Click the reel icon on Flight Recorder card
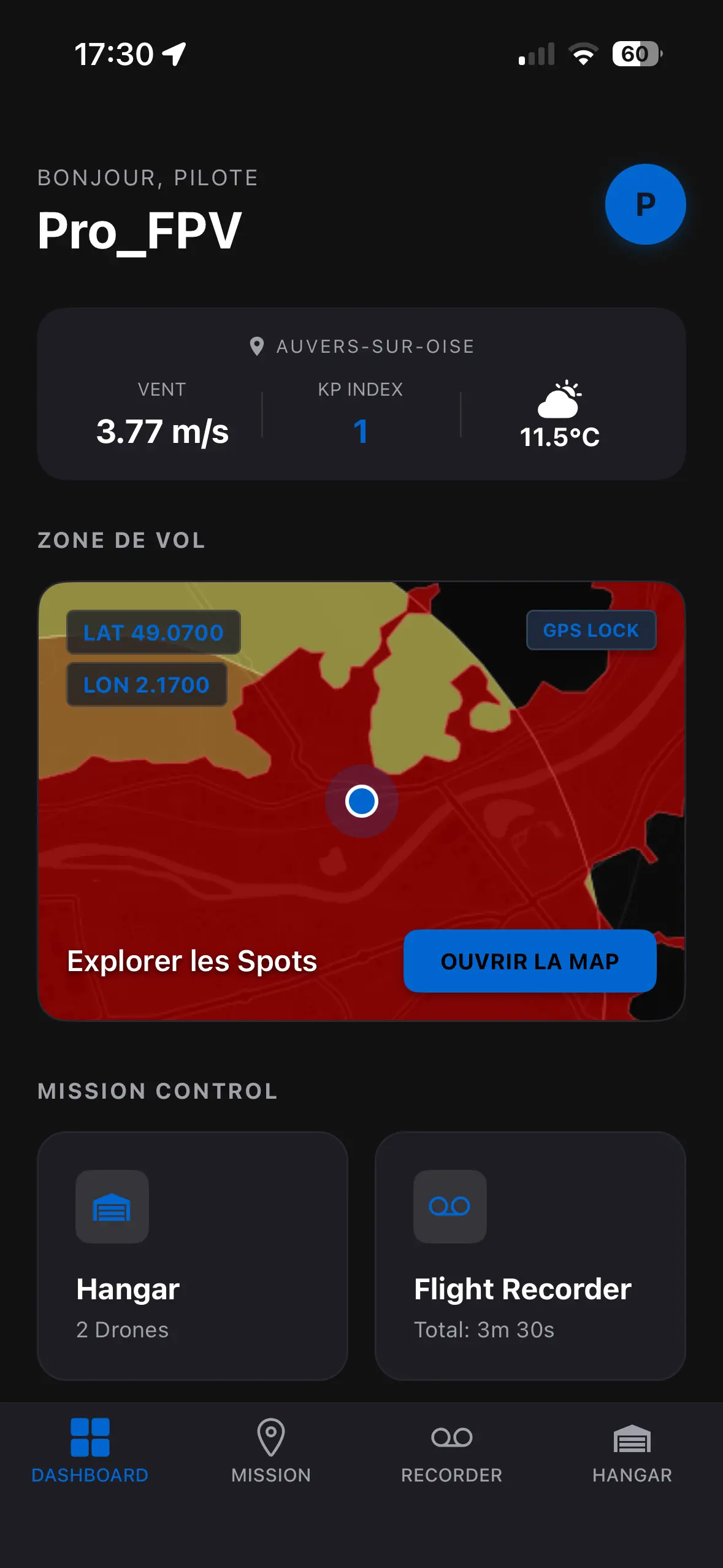 tap(449, 1206)
